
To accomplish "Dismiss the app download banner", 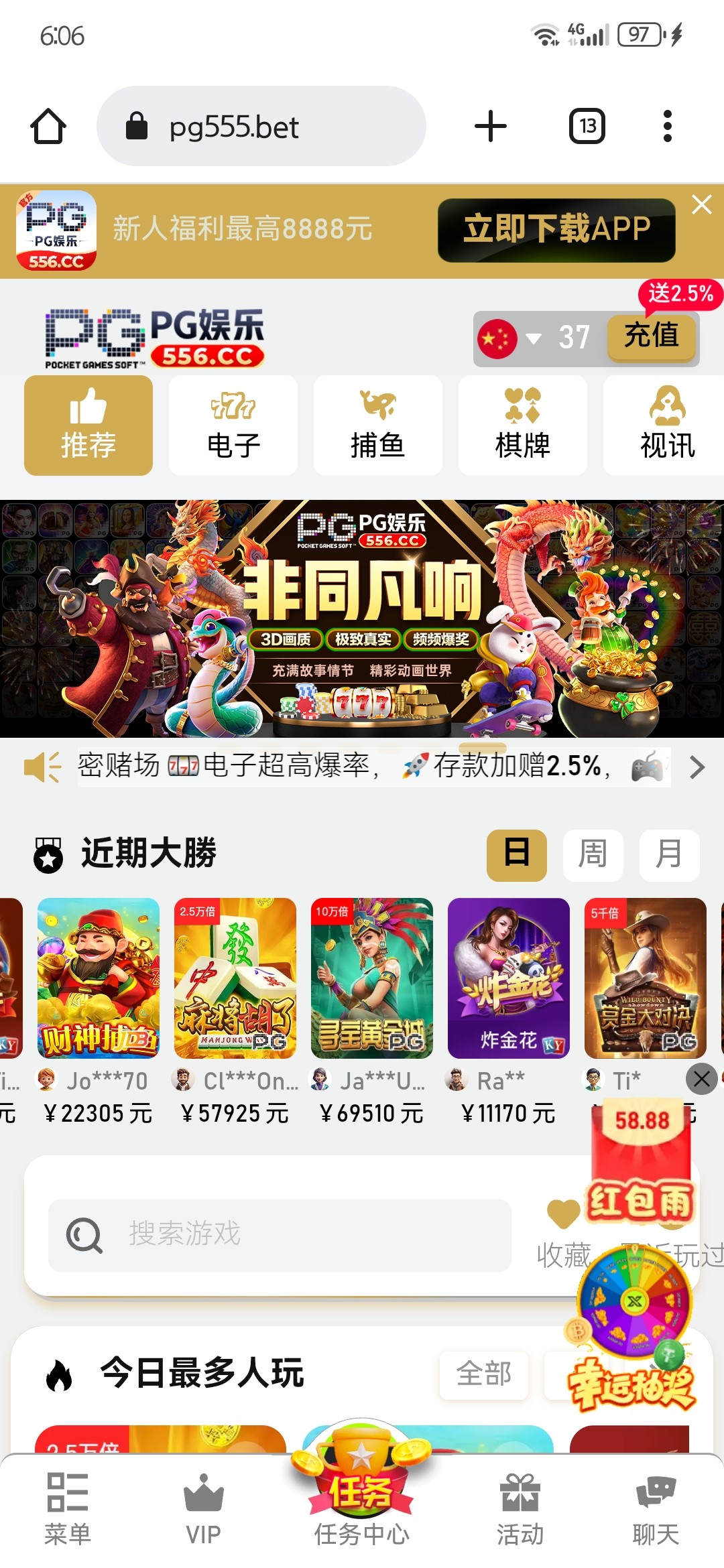I will click(x=701, y=204).
